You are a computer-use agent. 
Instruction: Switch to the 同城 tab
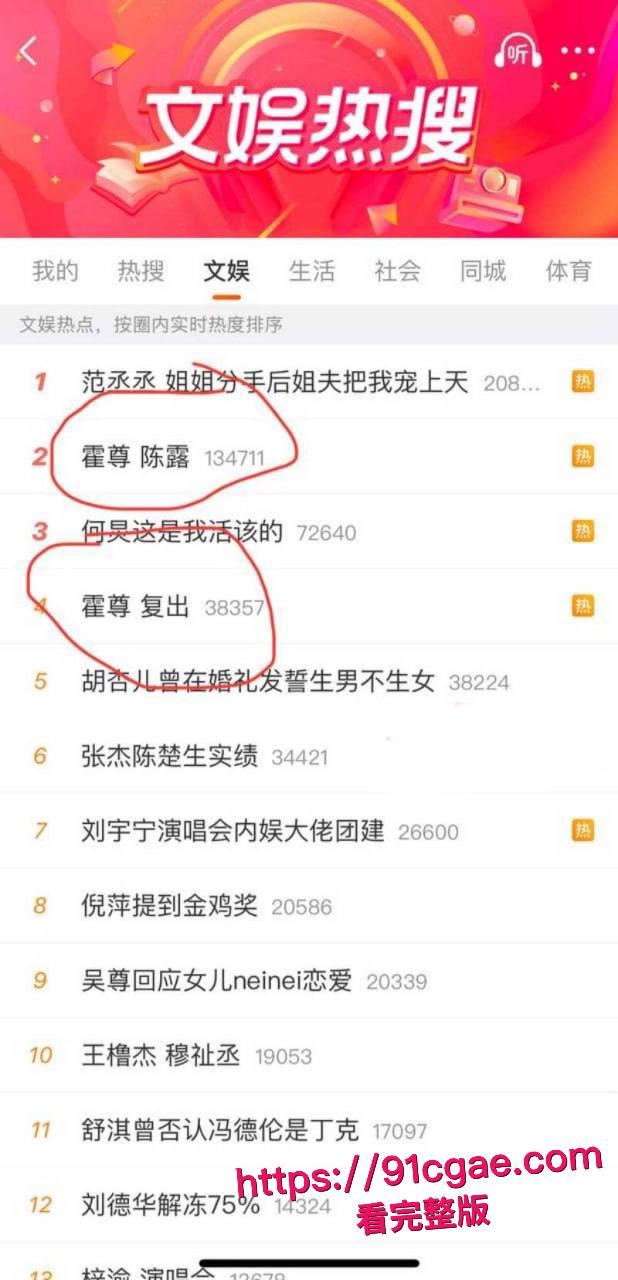pos(483,271)
